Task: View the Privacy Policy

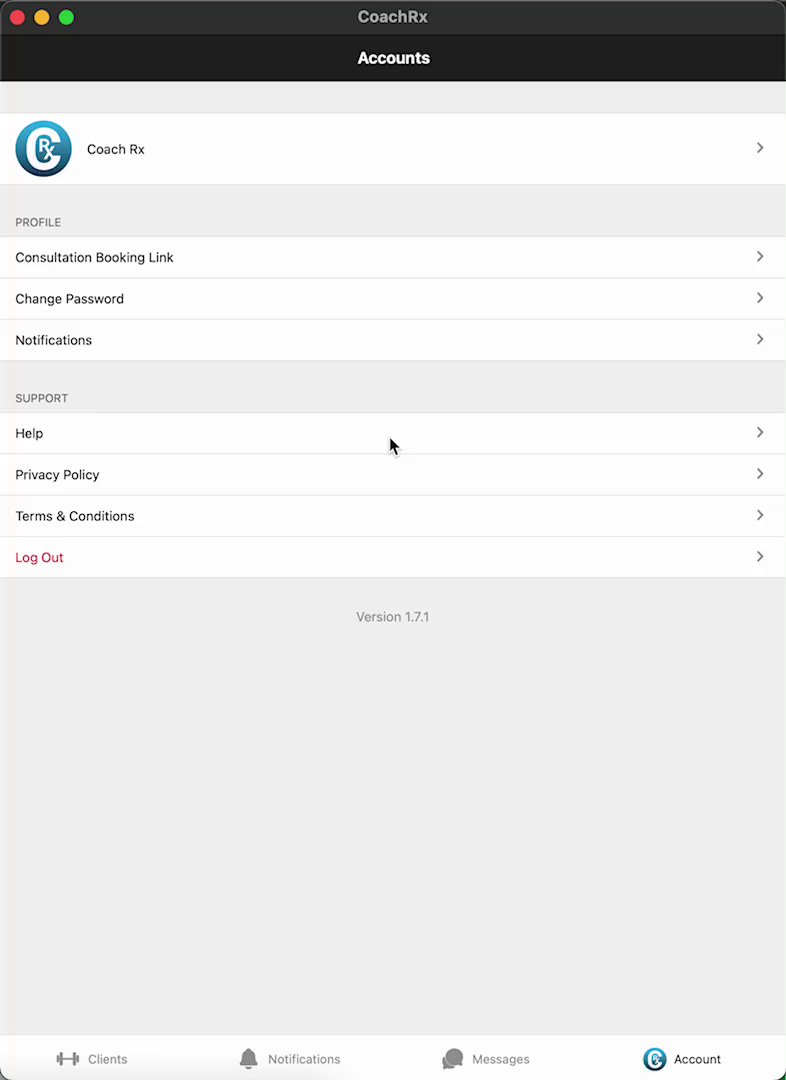Action: pos(392,475)
